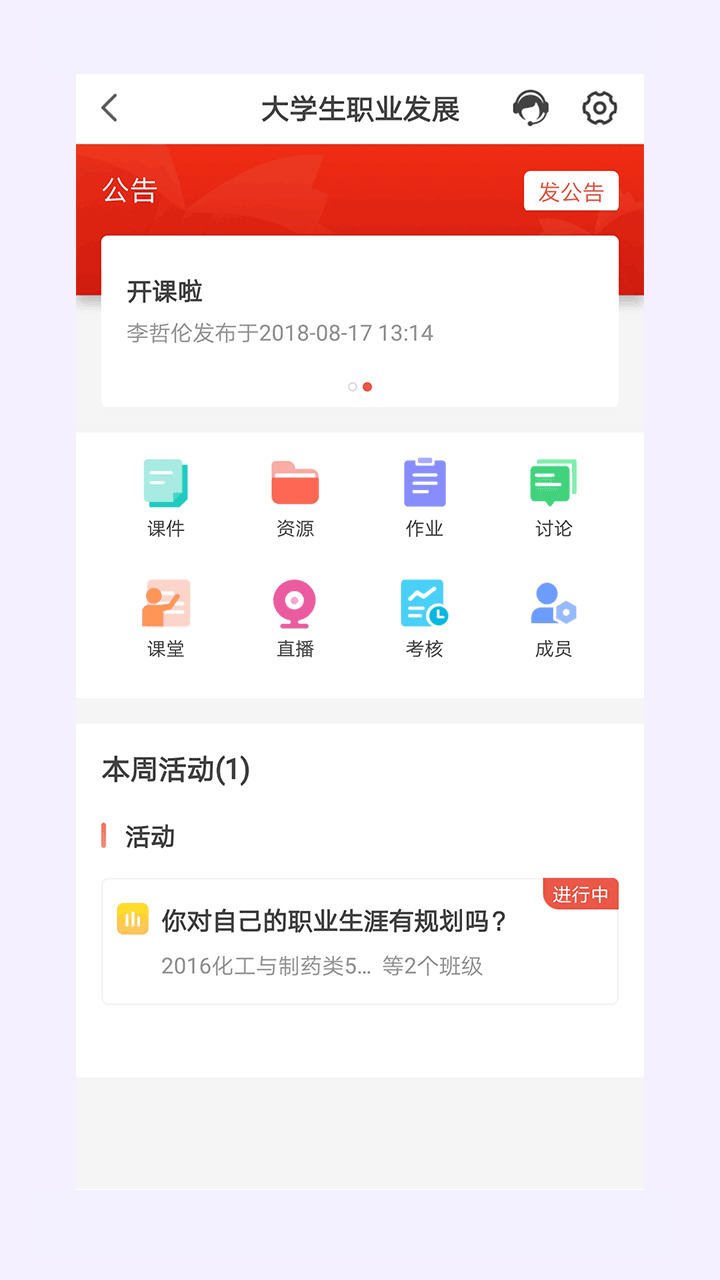Click the 发公告 (post announcement) button
The image size is (720, 1280).
(571, 190)
